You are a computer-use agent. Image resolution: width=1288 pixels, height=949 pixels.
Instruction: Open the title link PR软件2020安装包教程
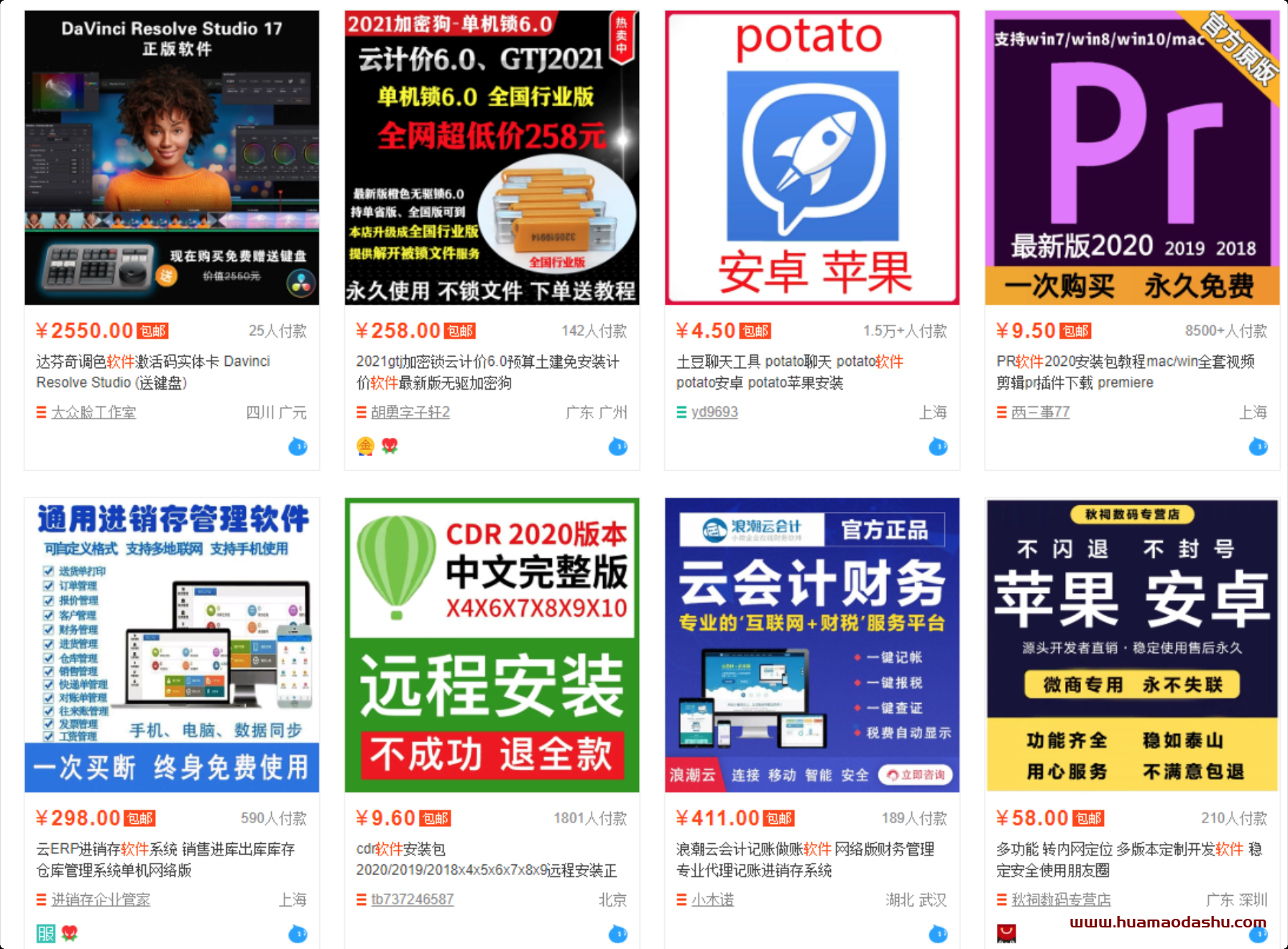click(x=1125, y=372)
